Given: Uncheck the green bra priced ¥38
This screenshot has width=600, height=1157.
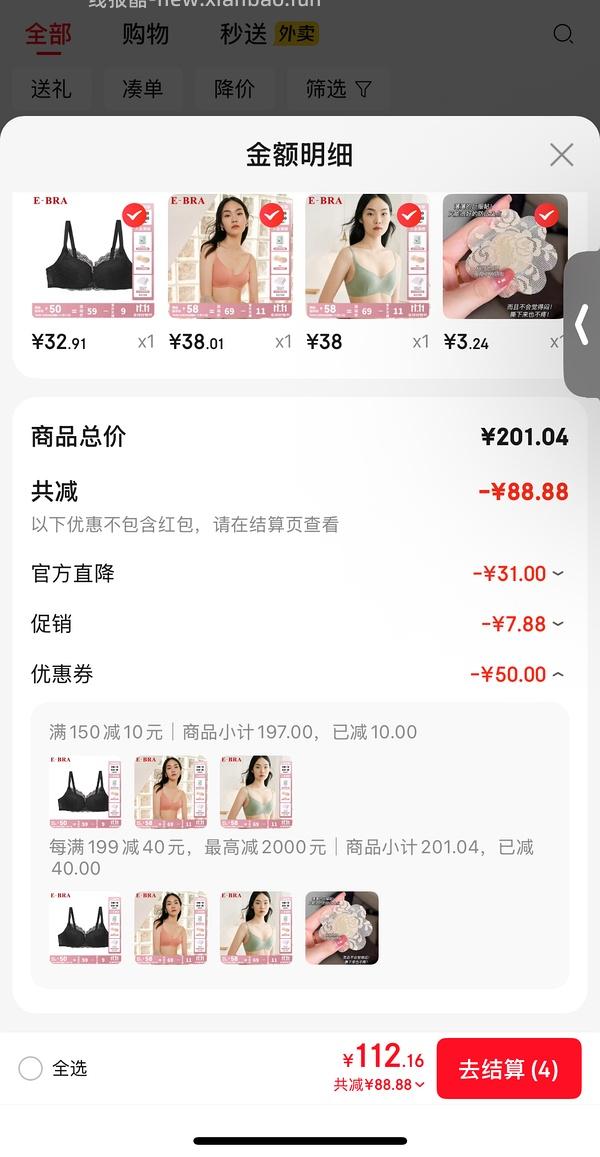Looking at the screenshot, I should pos(408,215).
